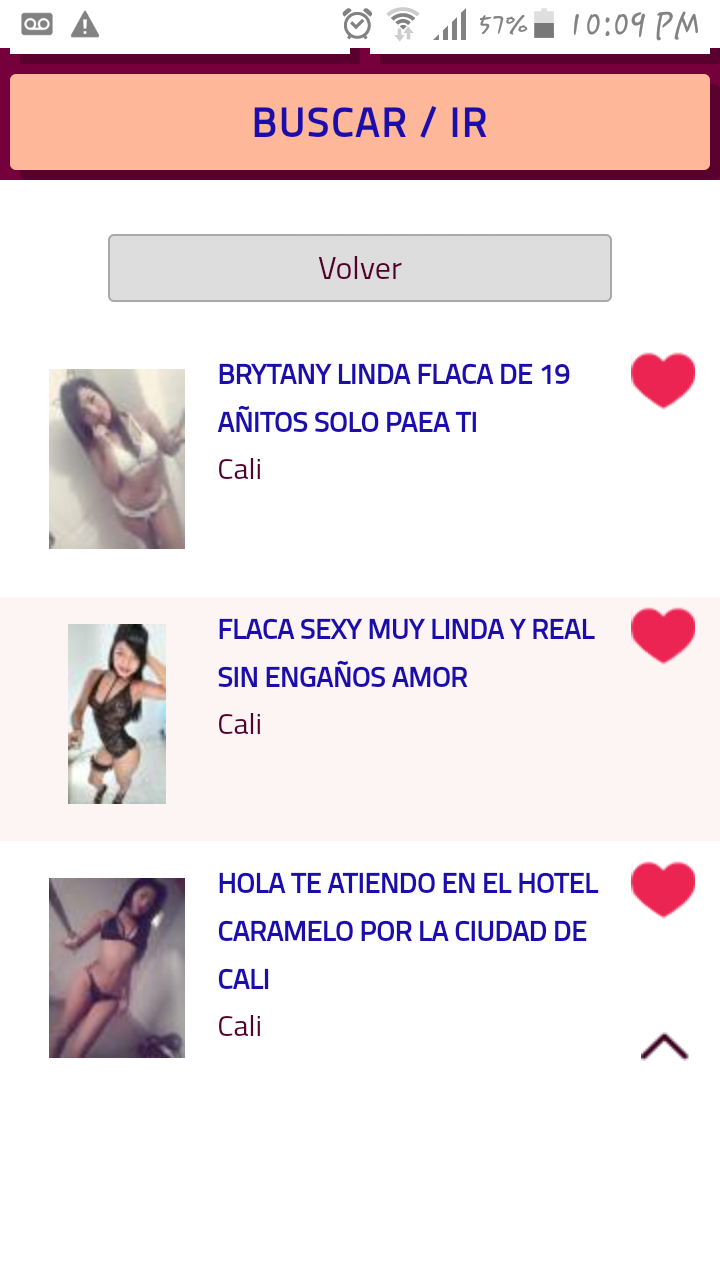This screenshot has height=1280, width=720.
Task: Go back with the Volver button
Action: point(360,268)
